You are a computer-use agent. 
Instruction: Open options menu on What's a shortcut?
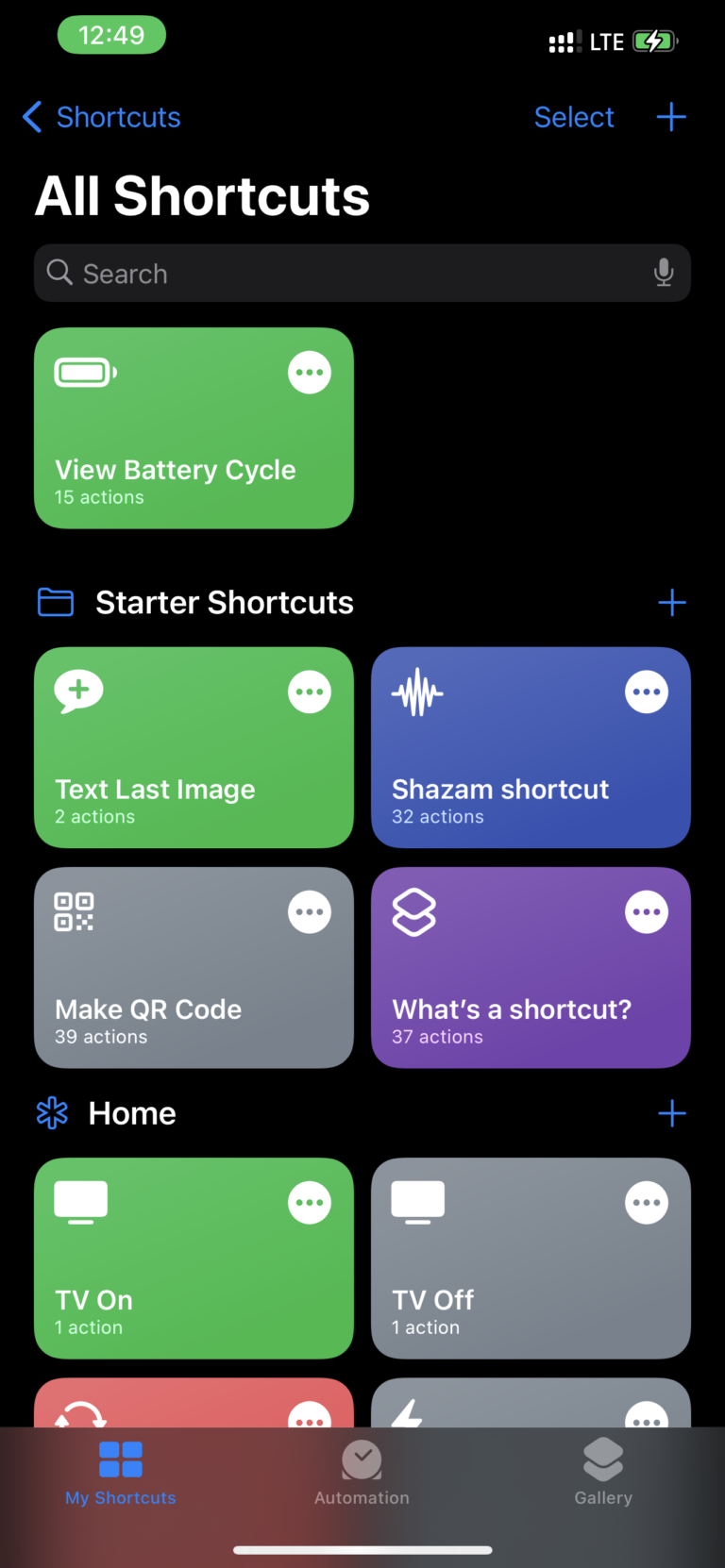[x=647, y=911]
